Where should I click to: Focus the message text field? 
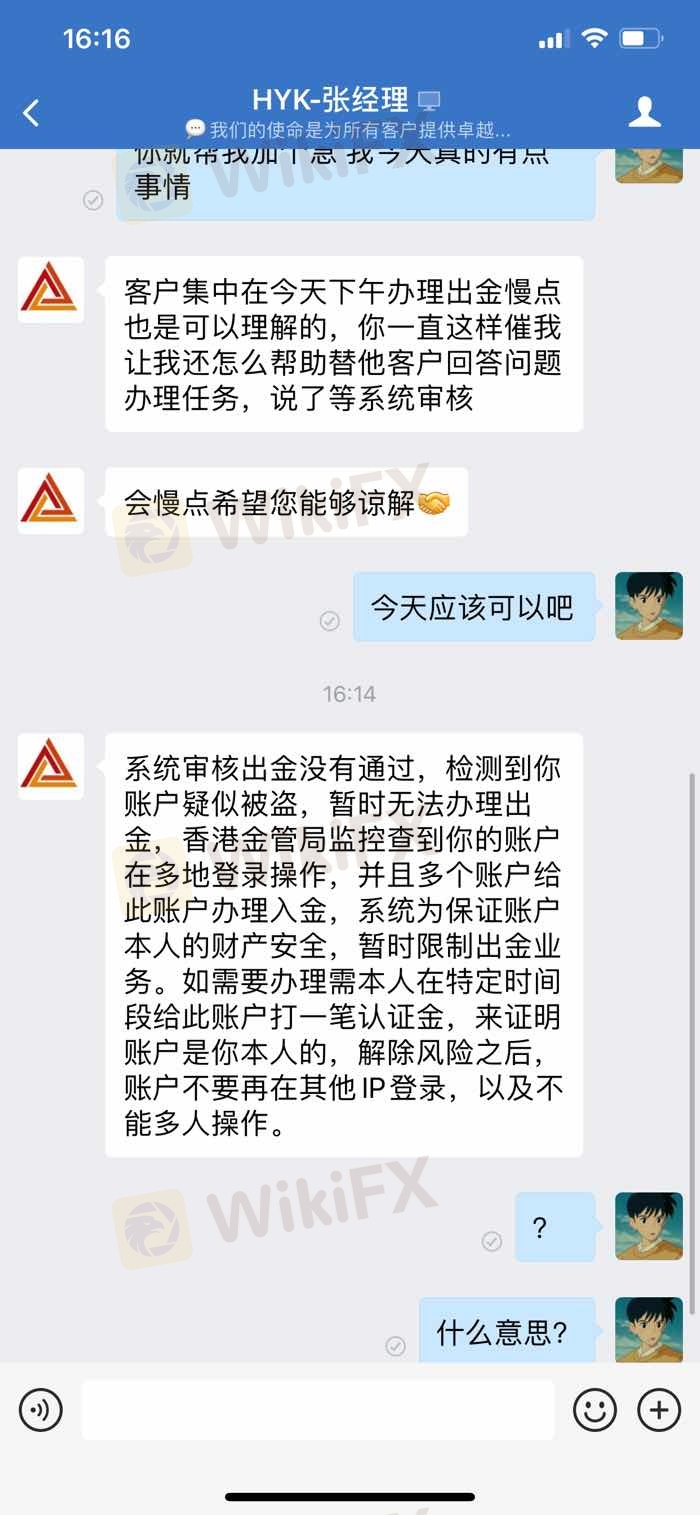coord(318,1410)
